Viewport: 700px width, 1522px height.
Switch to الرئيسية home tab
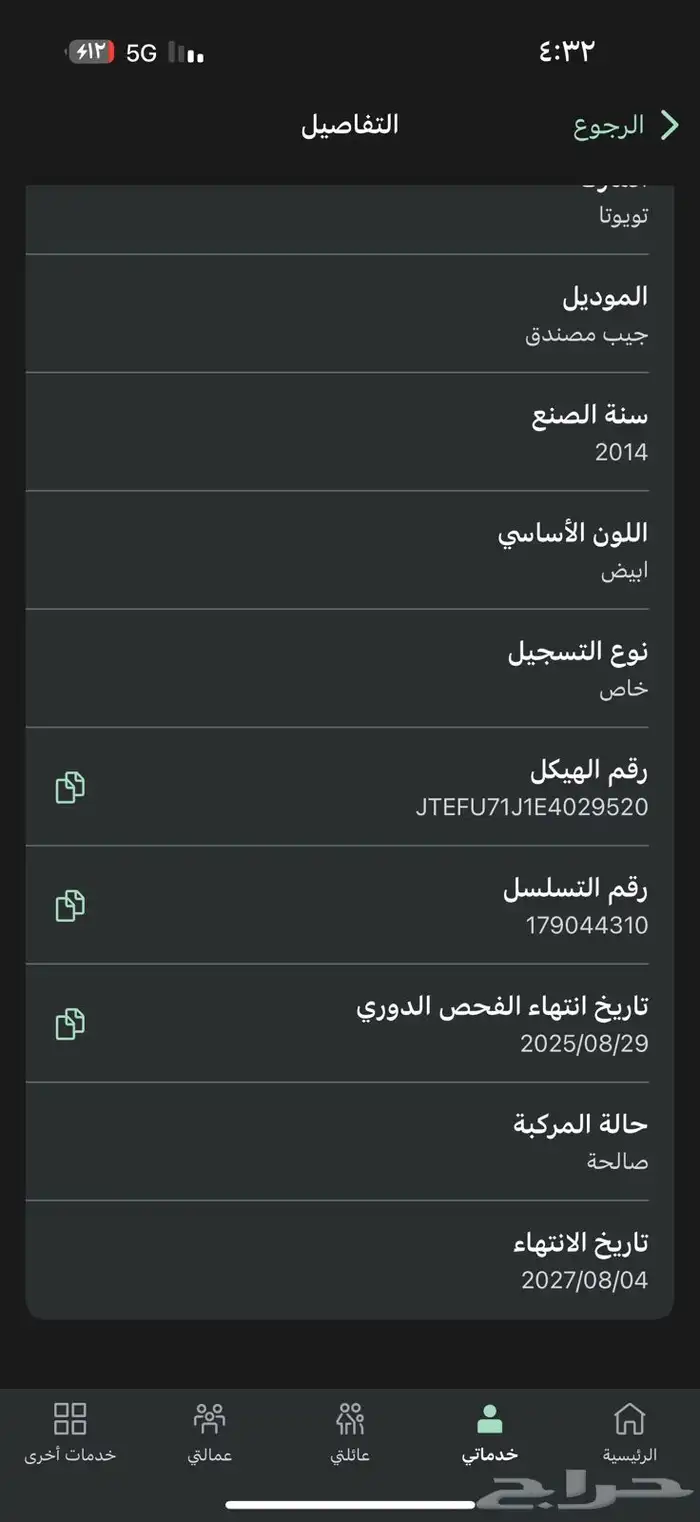click(629, 1432)
